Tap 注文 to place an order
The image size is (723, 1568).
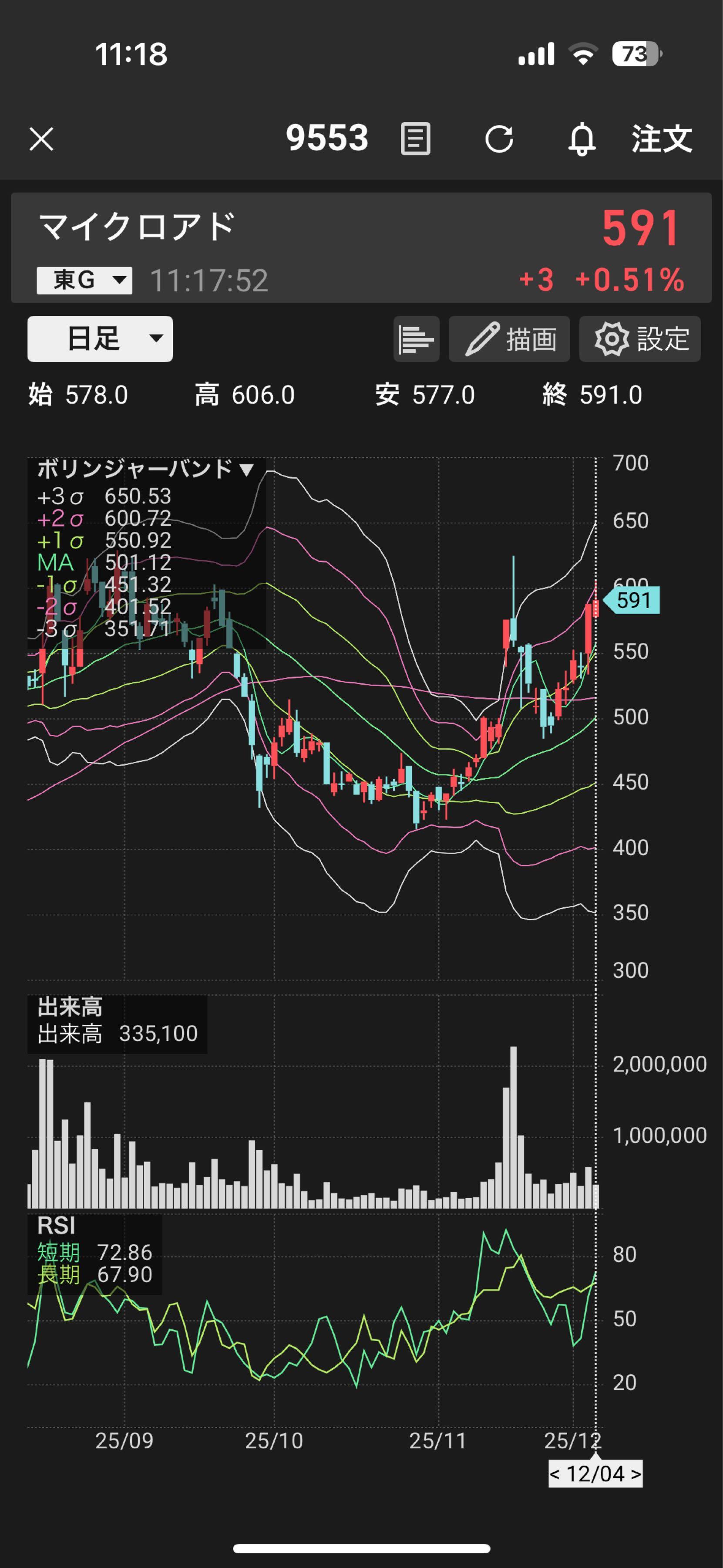662,139
